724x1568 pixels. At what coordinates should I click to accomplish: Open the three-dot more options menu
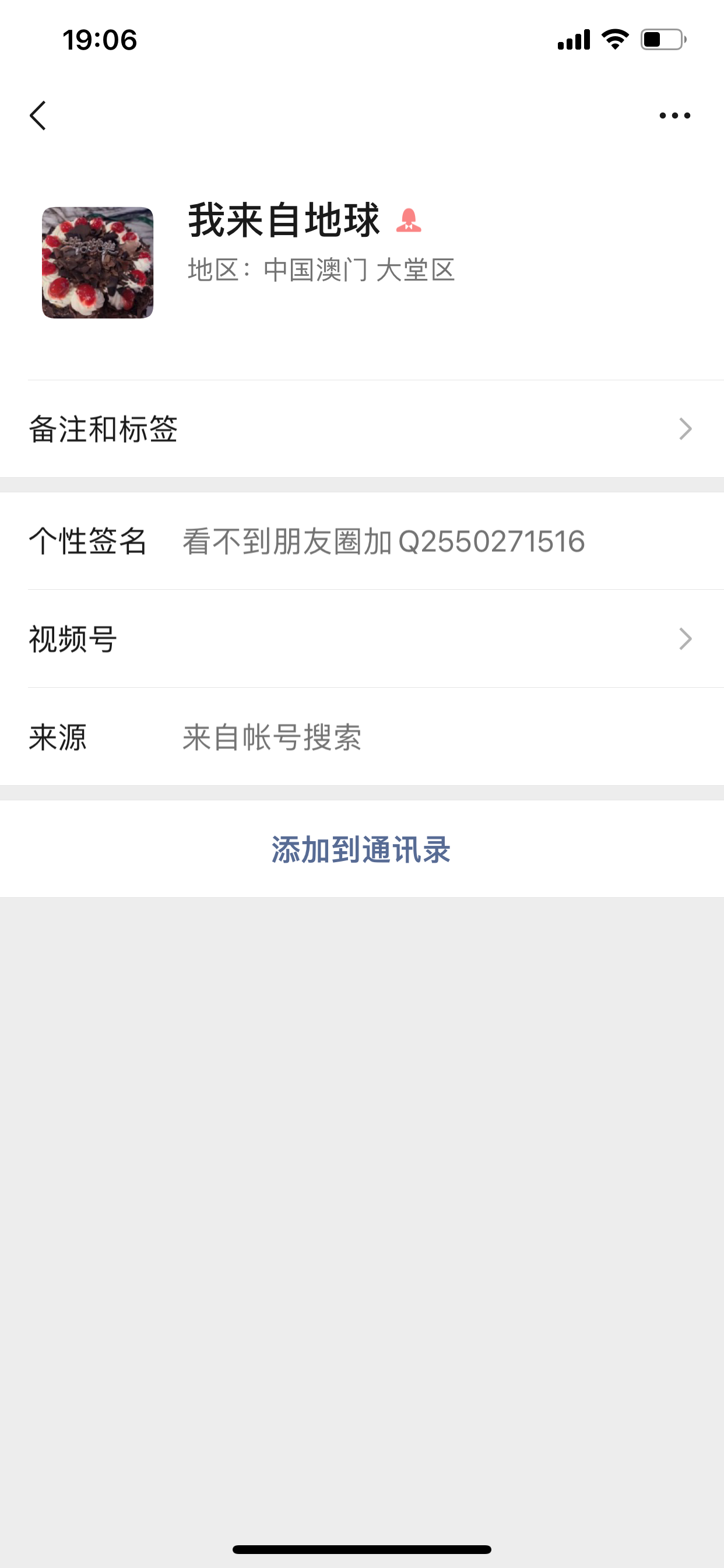(674, 116)
